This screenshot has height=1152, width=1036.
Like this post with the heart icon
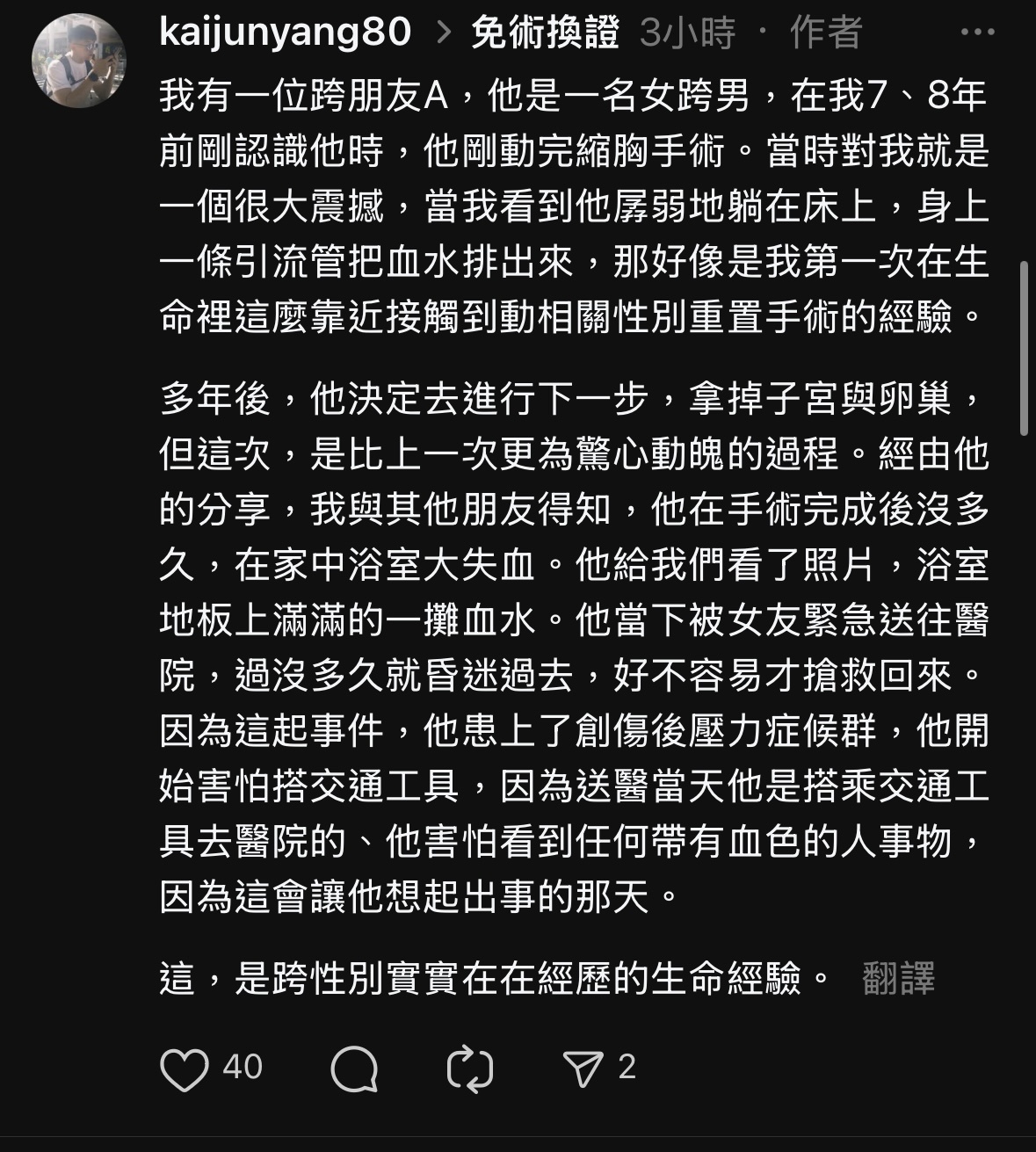click(x=185, y=1069)
